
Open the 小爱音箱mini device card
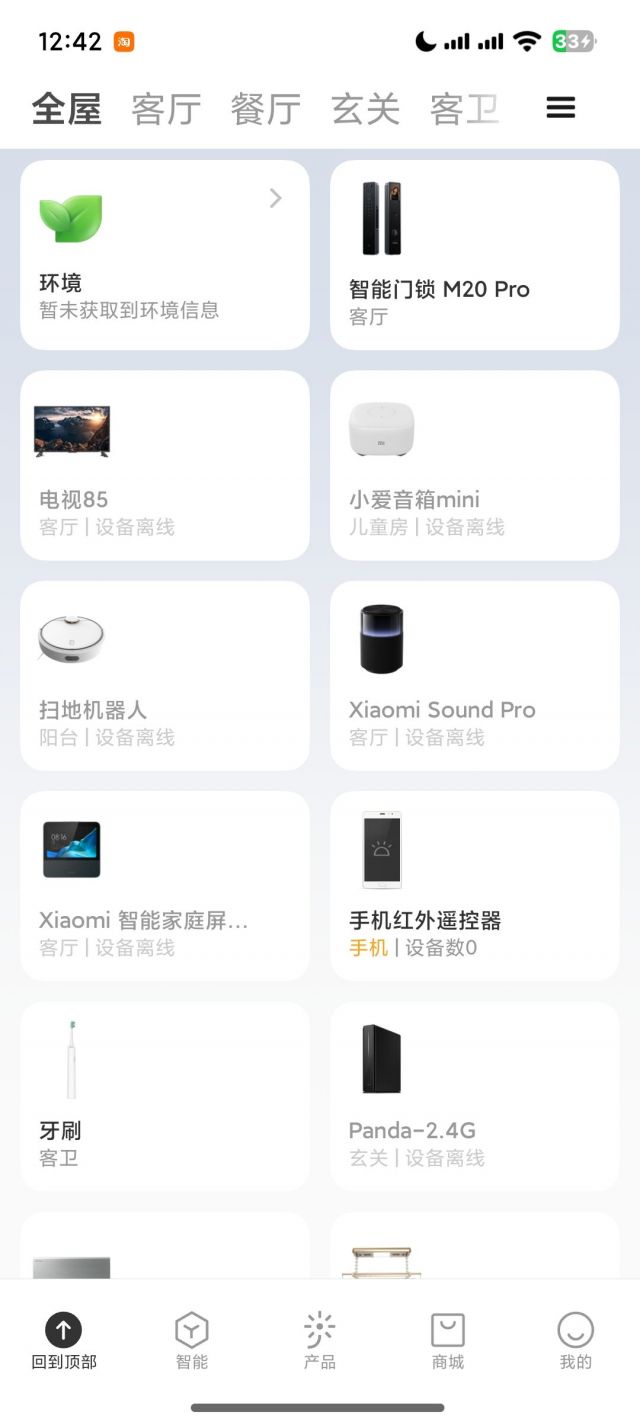[475, 465]
